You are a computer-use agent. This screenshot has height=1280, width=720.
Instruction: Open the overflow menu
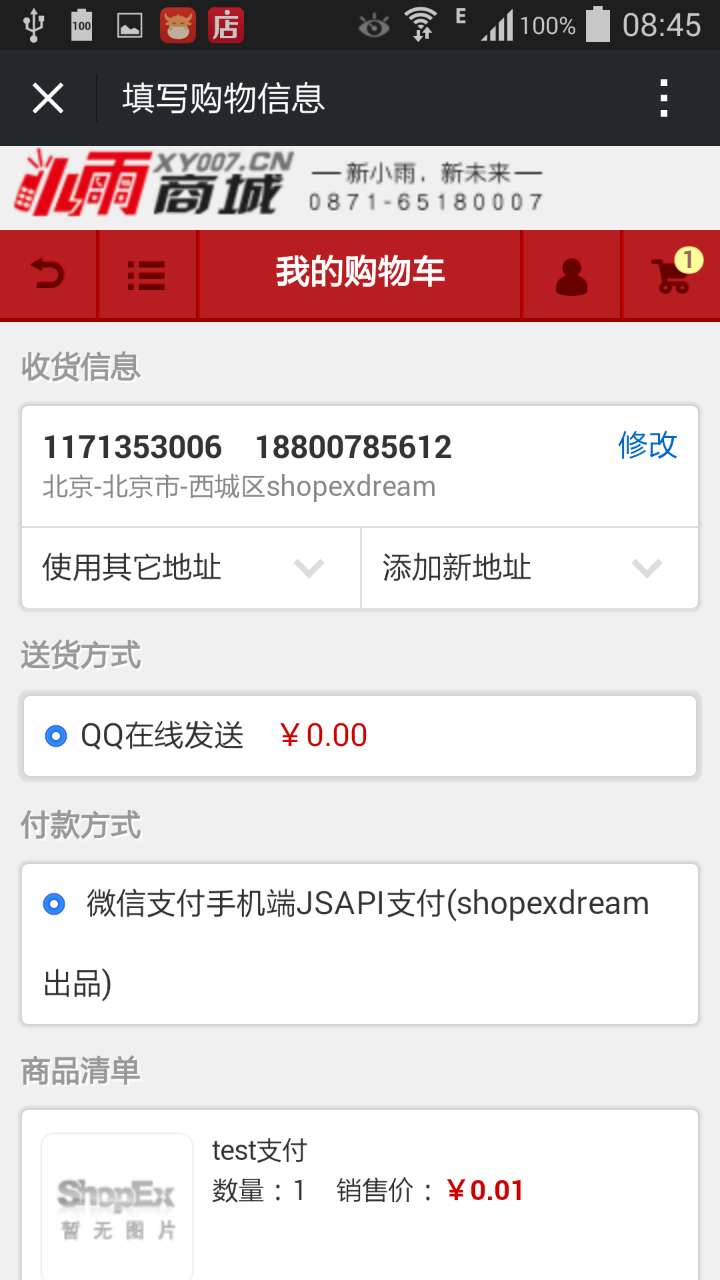tap(663, 99)
